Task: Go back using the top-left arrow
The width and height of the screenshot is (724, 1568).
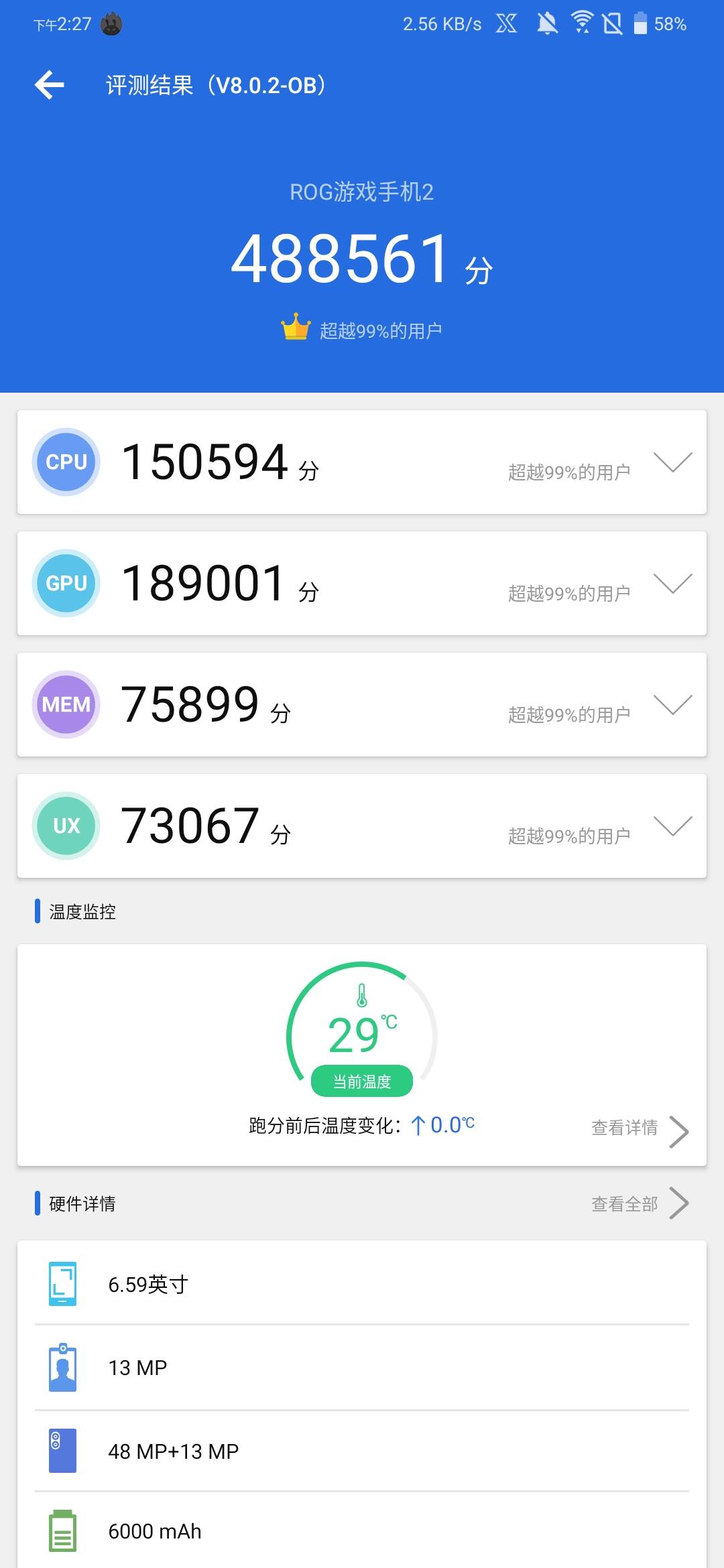Action: pos(50,85)
